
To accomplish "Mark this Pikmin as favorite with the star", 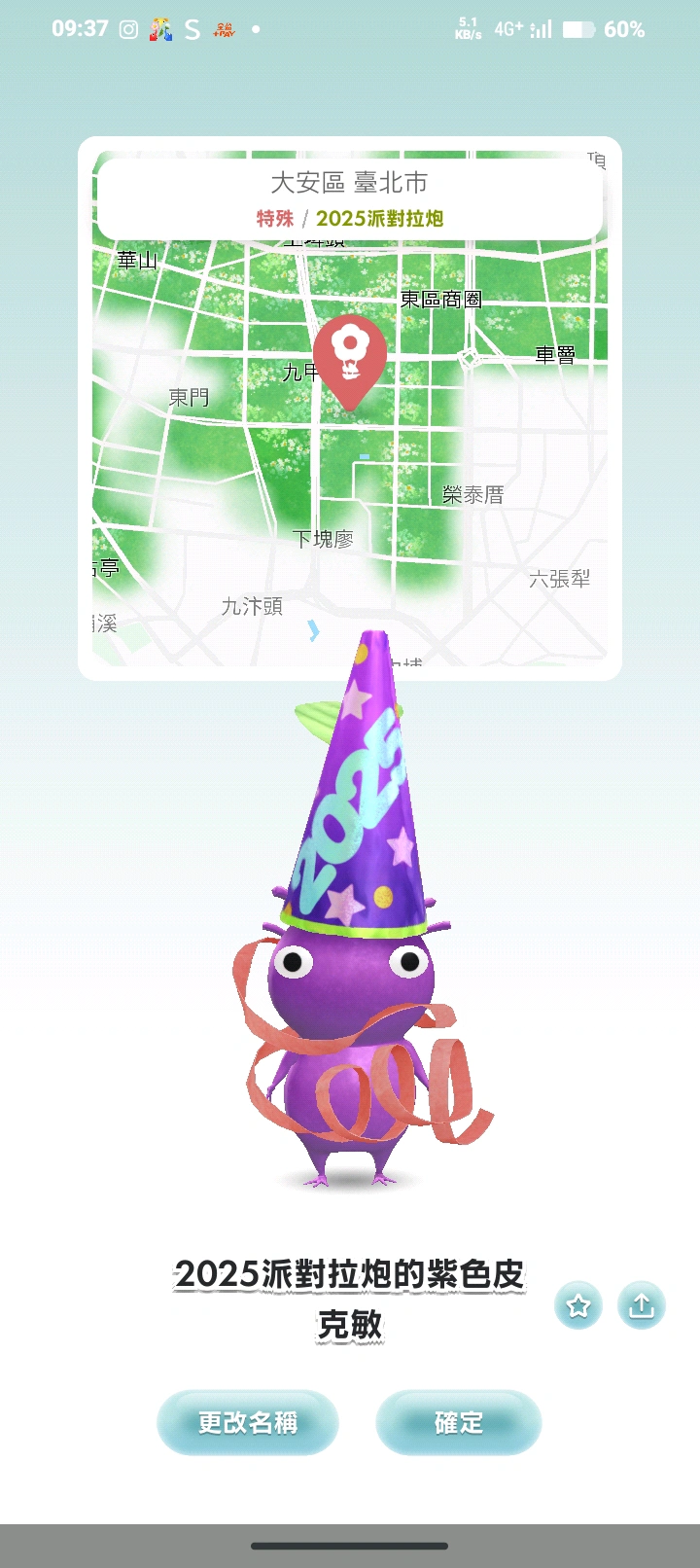I will point(578,1305).
